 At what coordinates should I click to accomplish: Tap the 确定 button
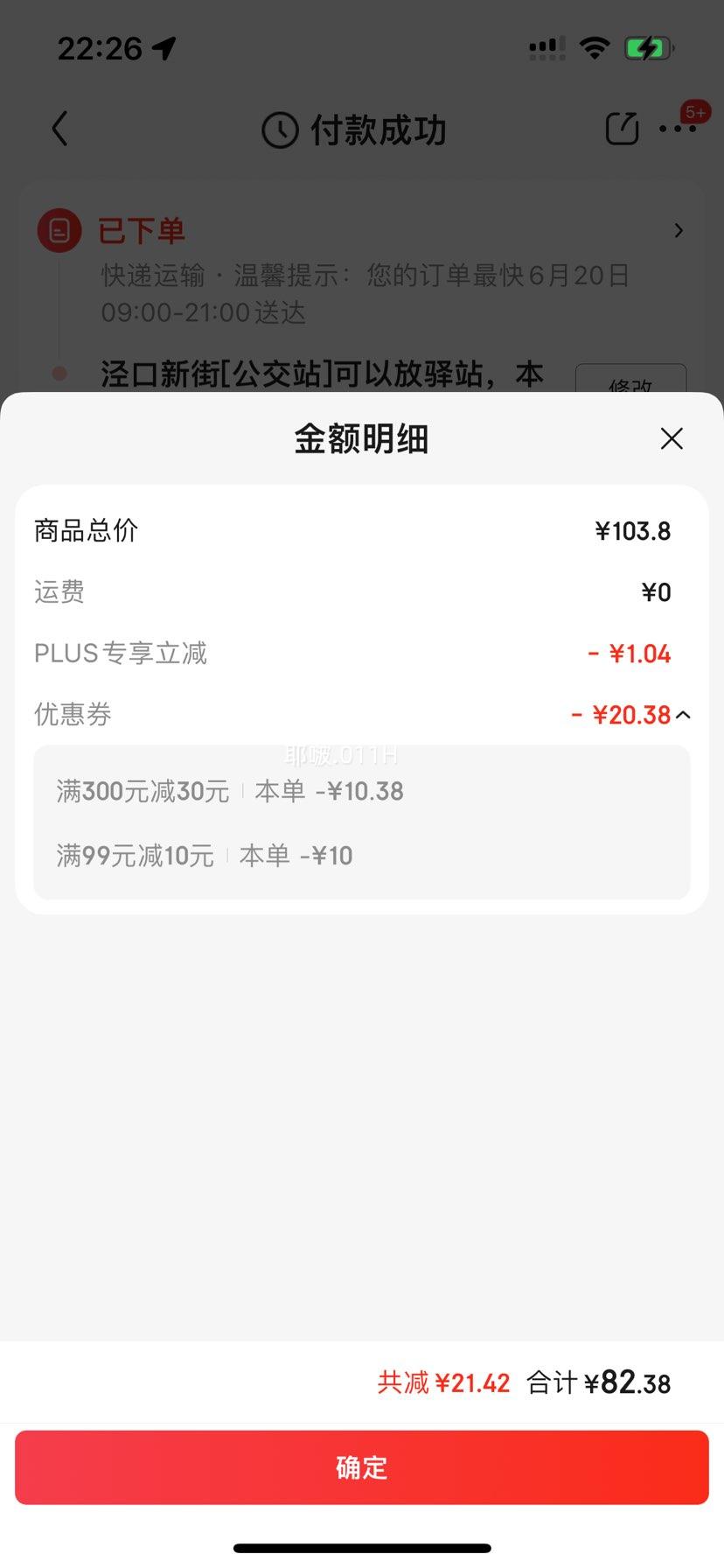[x=362, y=1467]
